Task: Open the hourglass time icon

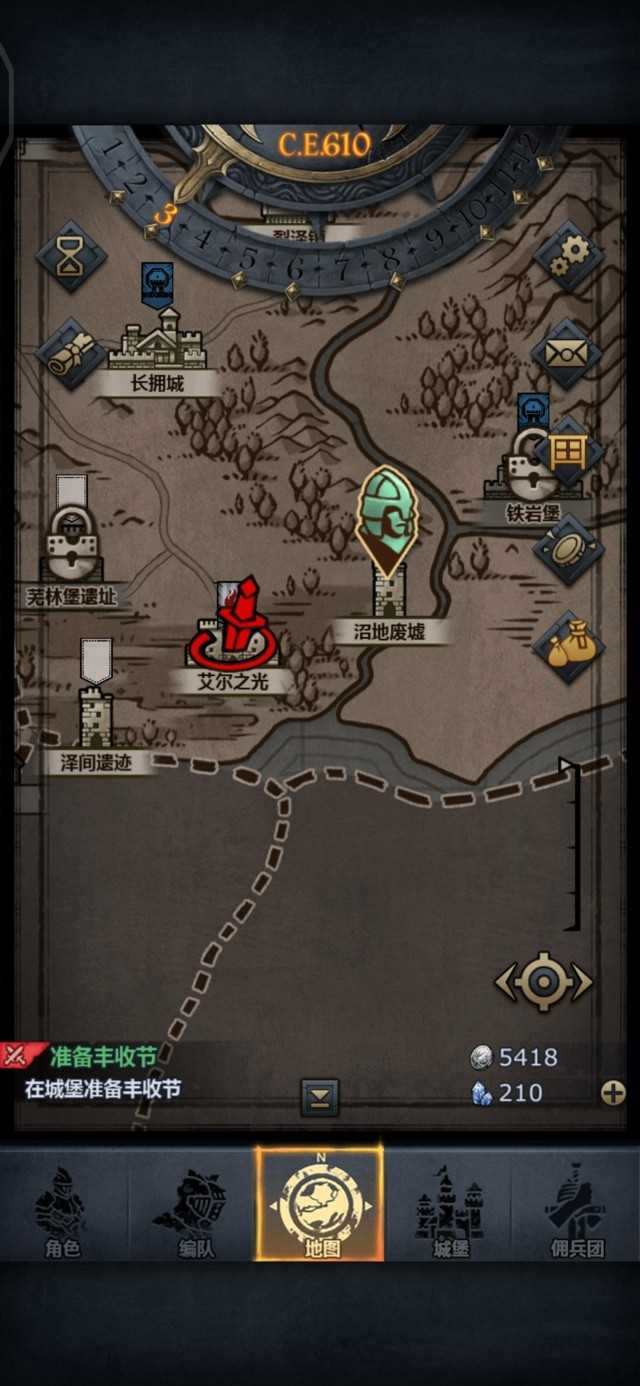Action: point(71,256)
